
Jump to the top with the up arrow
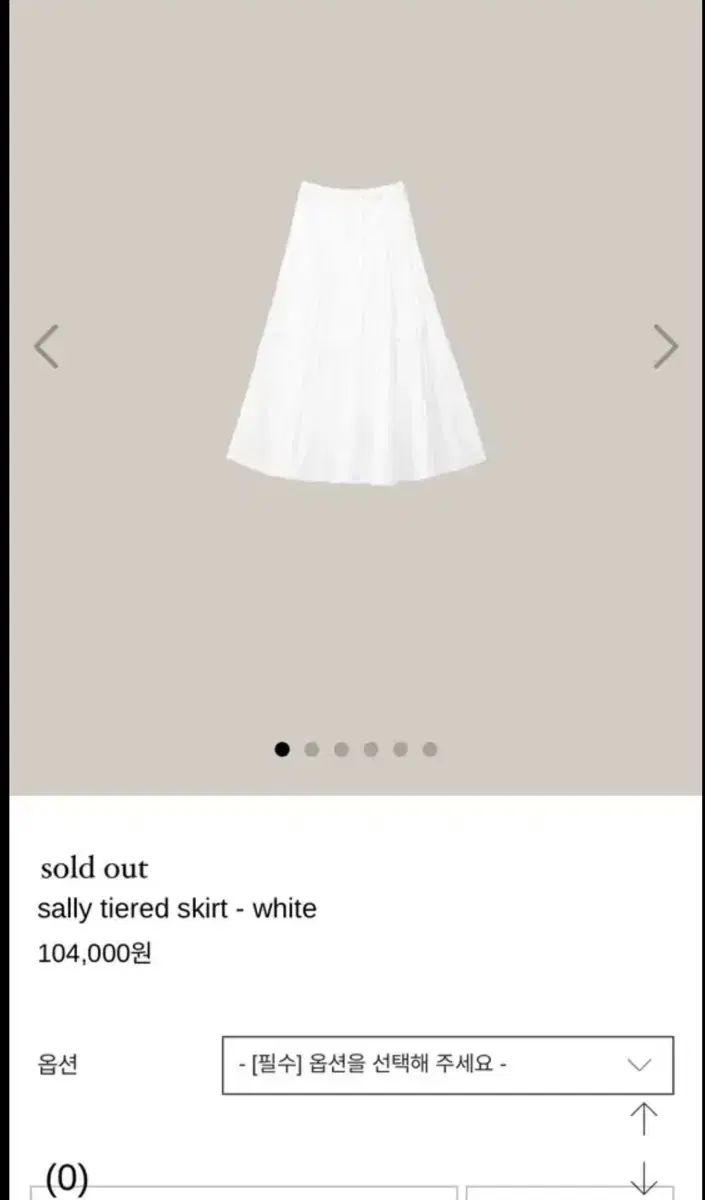click(644, 1119)
